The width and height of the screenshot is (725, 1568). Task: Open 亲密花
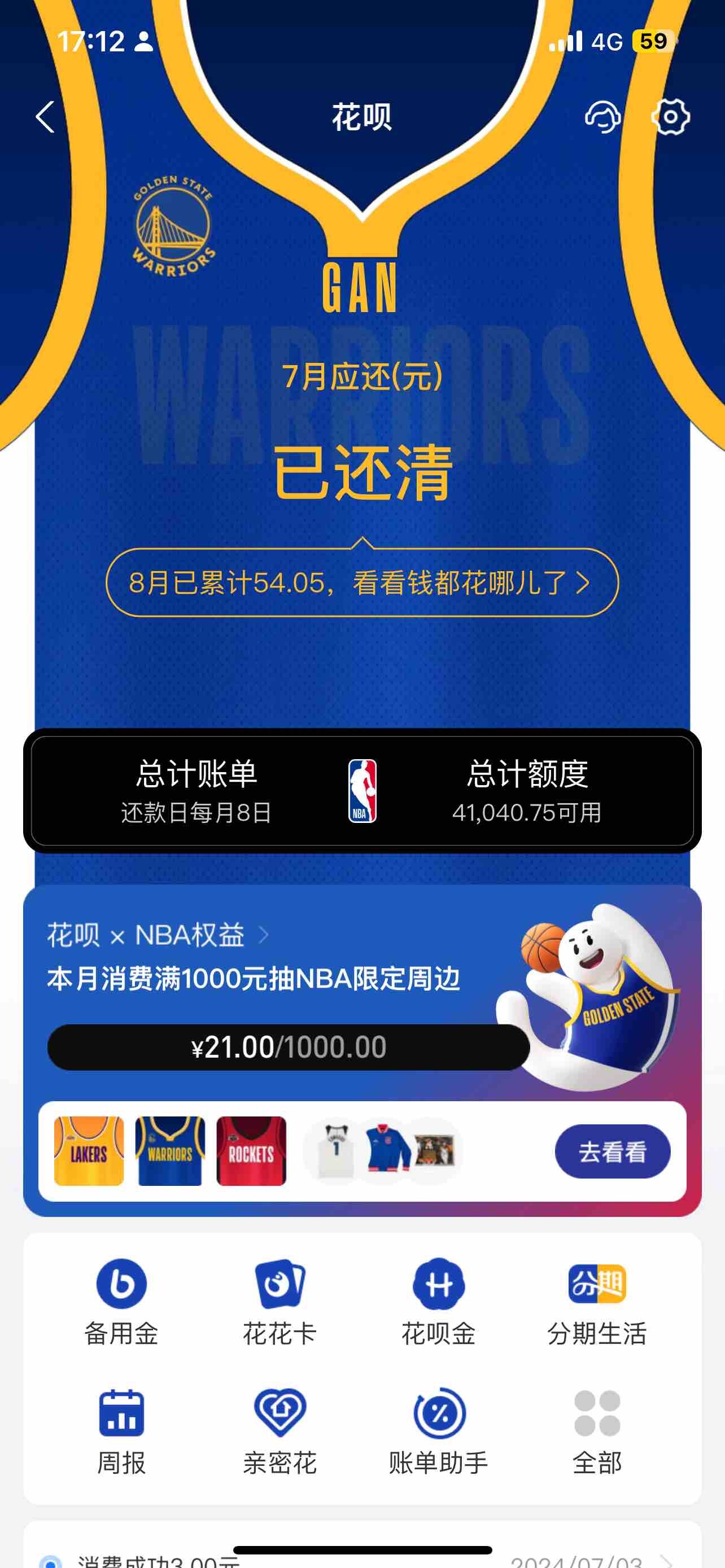(280, 1431)
